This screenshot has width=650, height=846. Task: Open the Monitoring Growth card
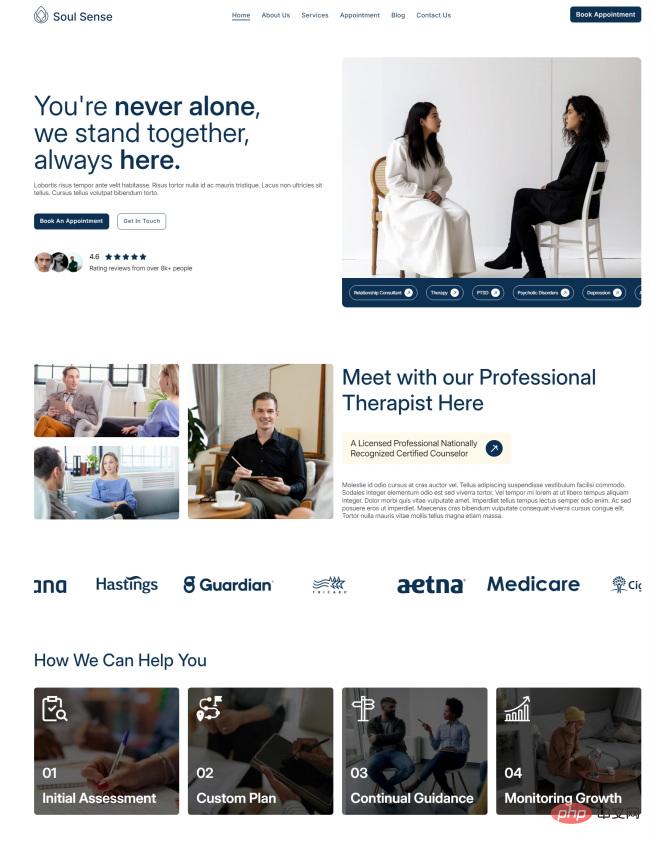pos(568,750)
